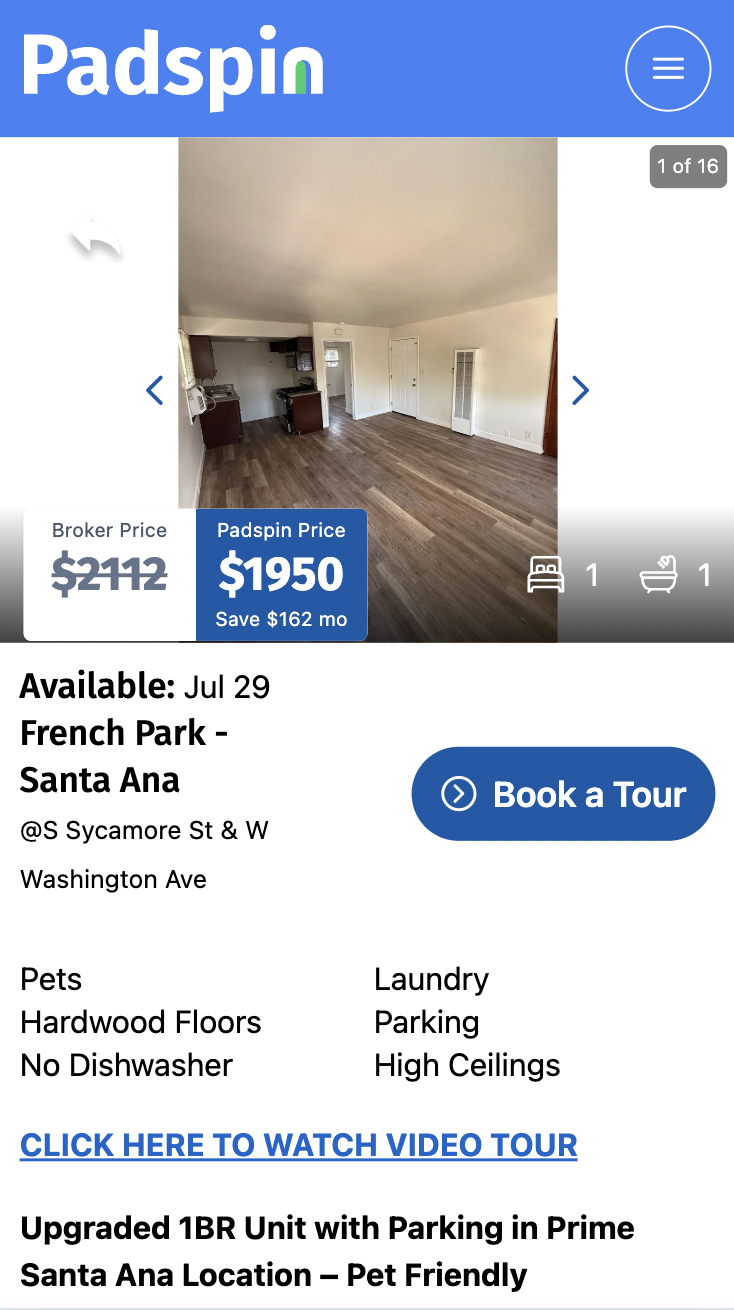Open the video tour link
The image size is (734, 1310).
point(299,1145)
